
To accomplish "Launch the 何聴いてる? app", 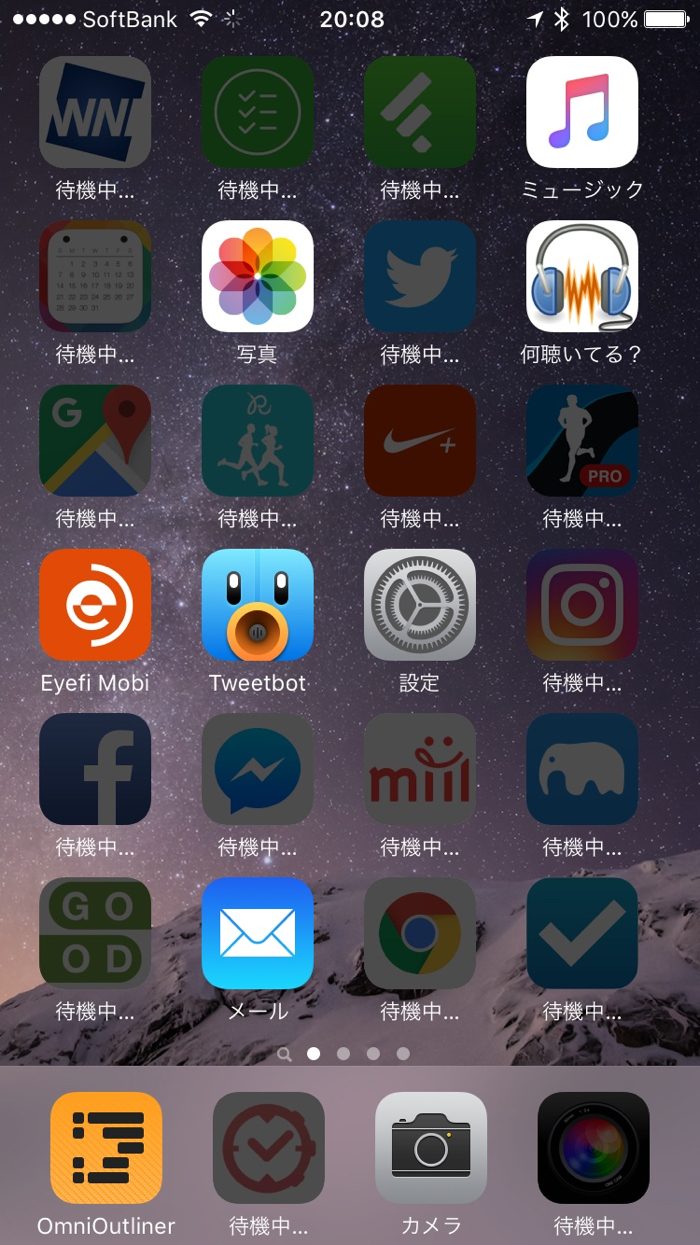I will (x=582, y=276).
